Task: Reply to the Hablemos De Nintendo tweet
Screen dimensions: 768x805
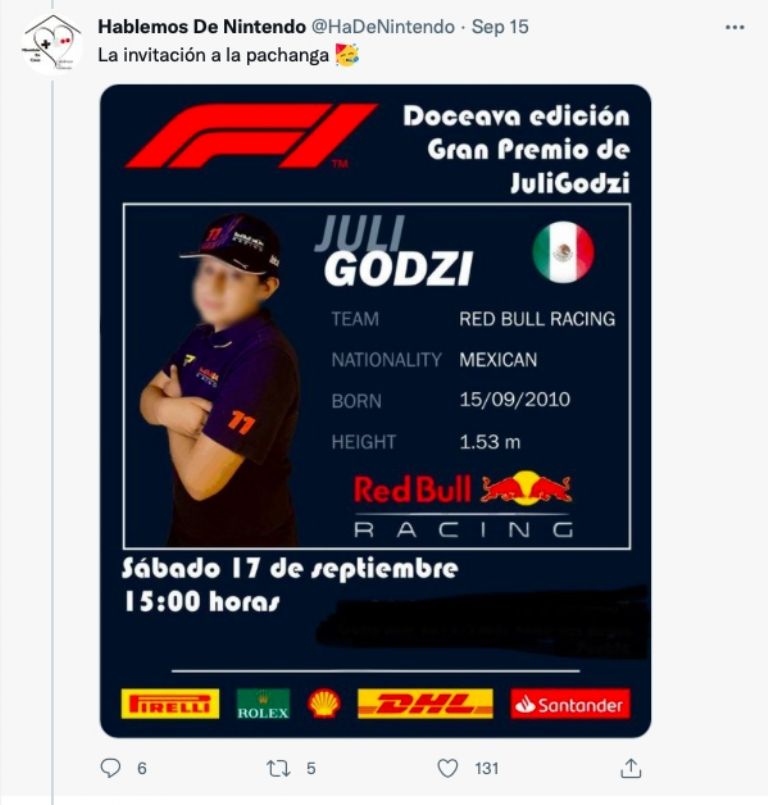Action: click(111, 768)
